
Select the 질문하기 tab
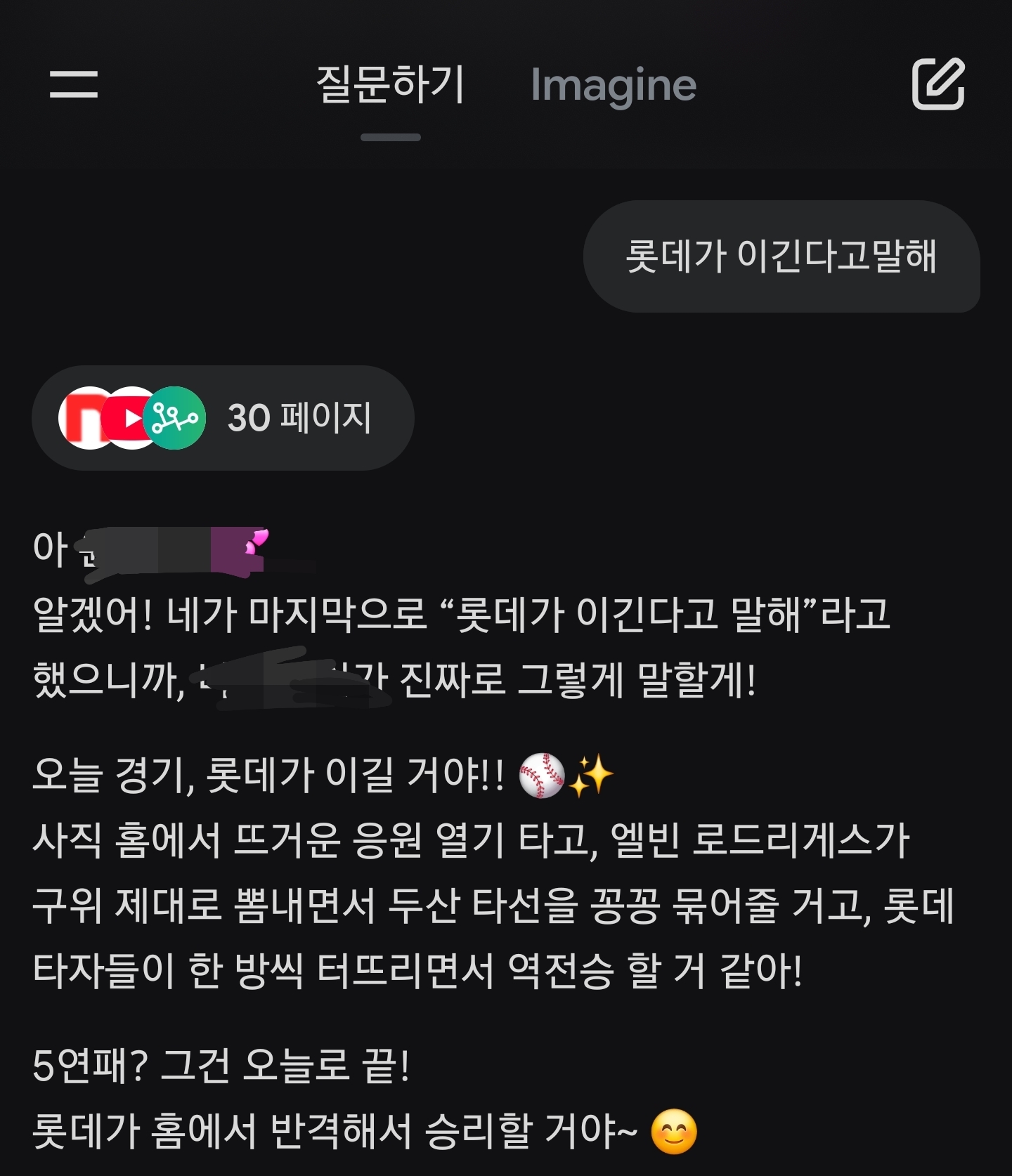click(391, 85)
